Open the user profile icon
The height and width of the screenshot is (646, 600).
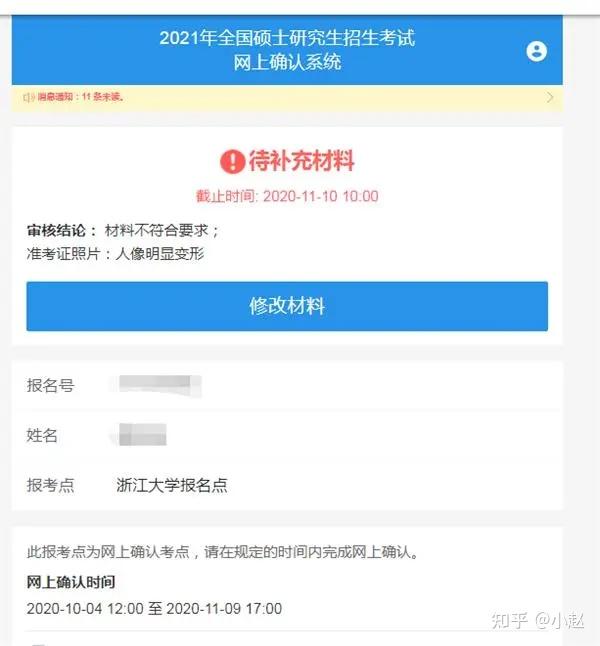[537, 51]
